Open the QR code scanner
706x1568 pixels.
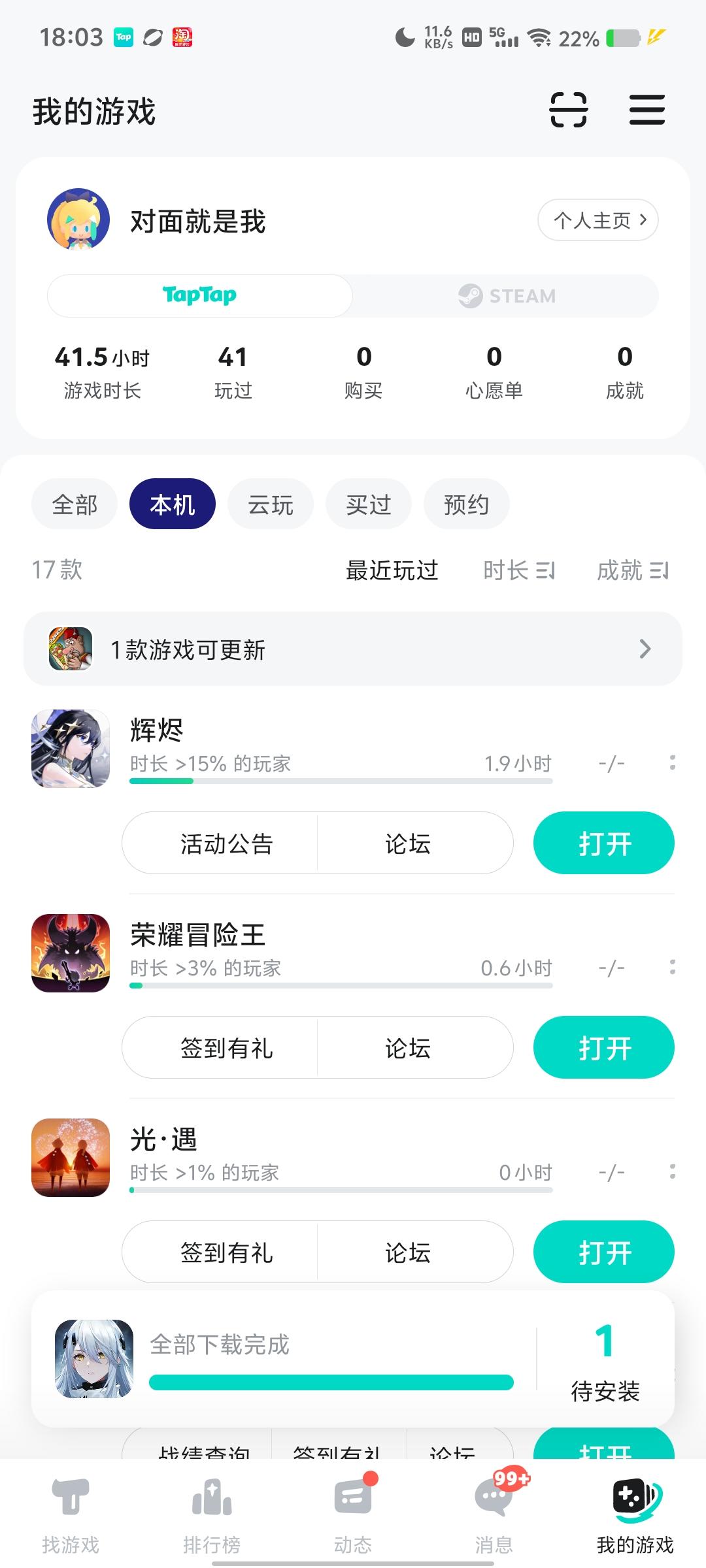coord(569,110)
